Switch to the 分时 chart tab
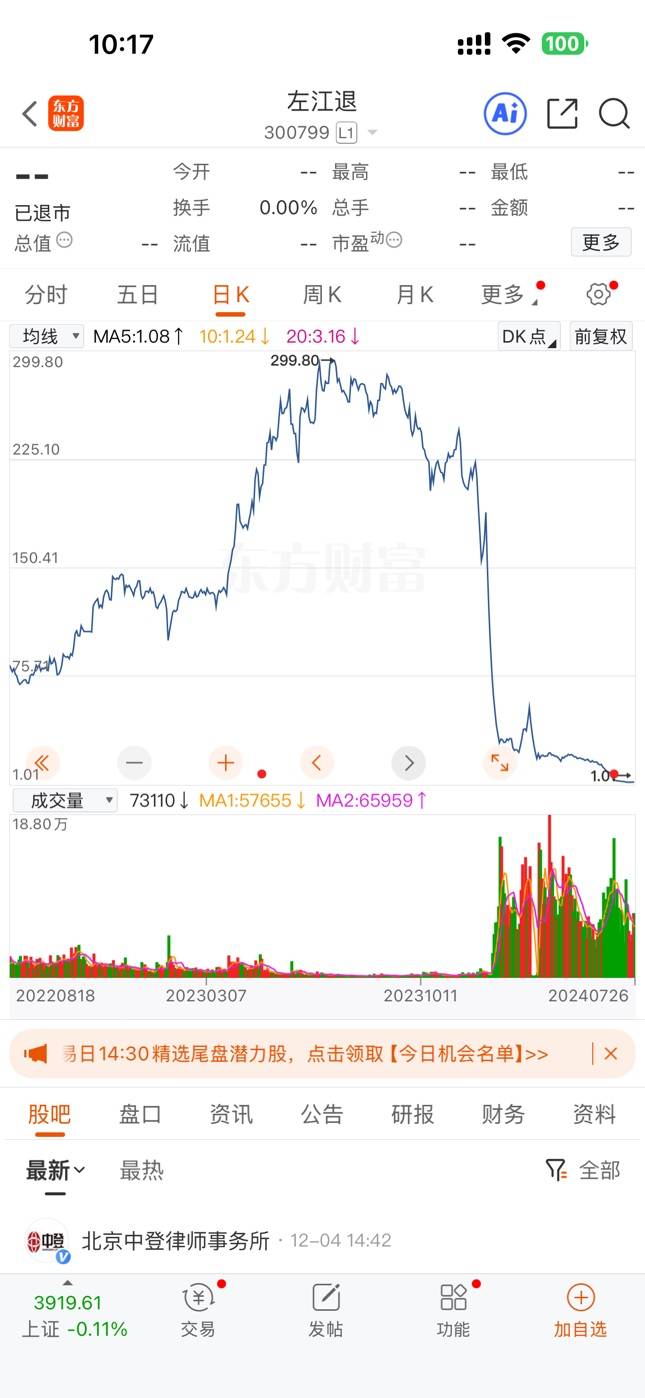Image resolution: width=645 pixels, height=1398 pixels. pos(46,295)
